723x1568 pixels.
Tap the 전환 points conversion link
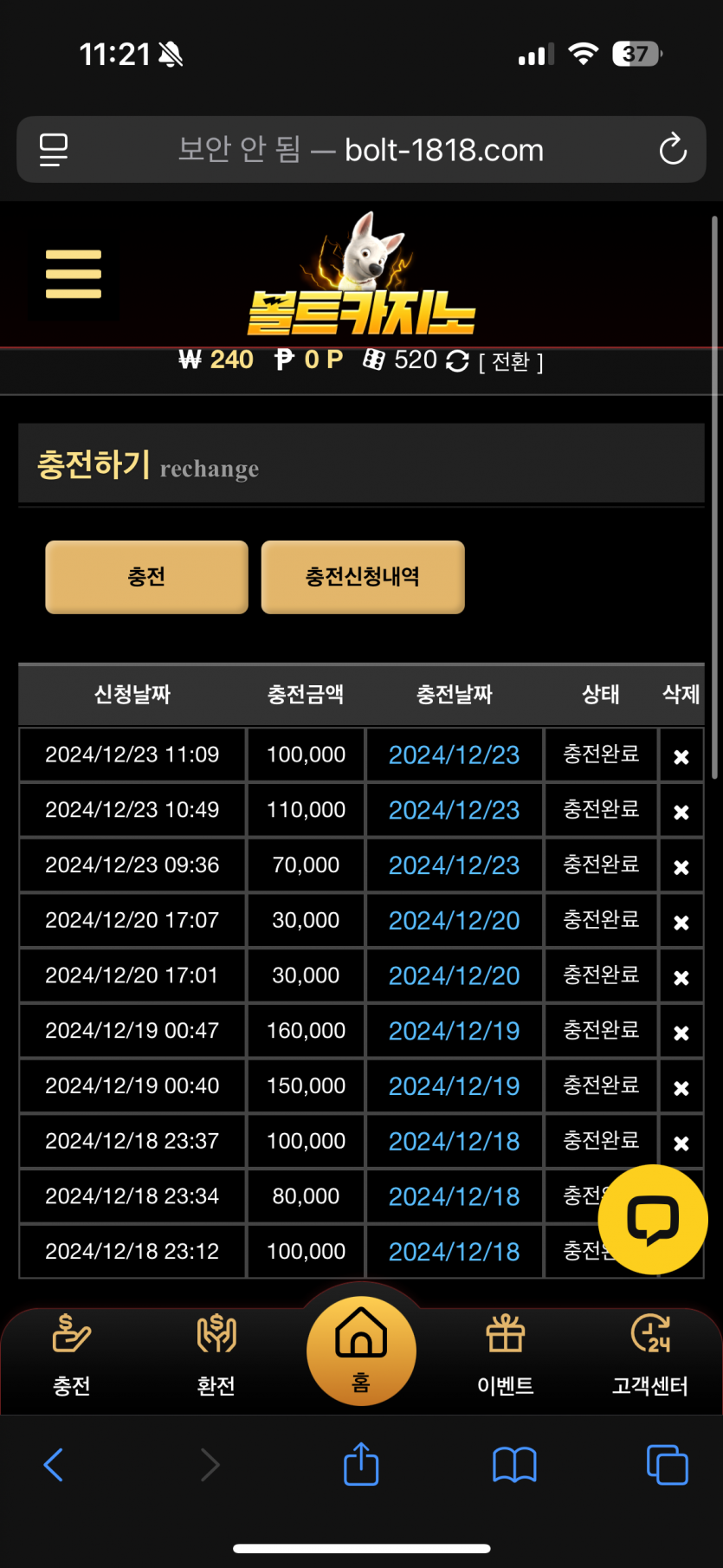point(511,361)
